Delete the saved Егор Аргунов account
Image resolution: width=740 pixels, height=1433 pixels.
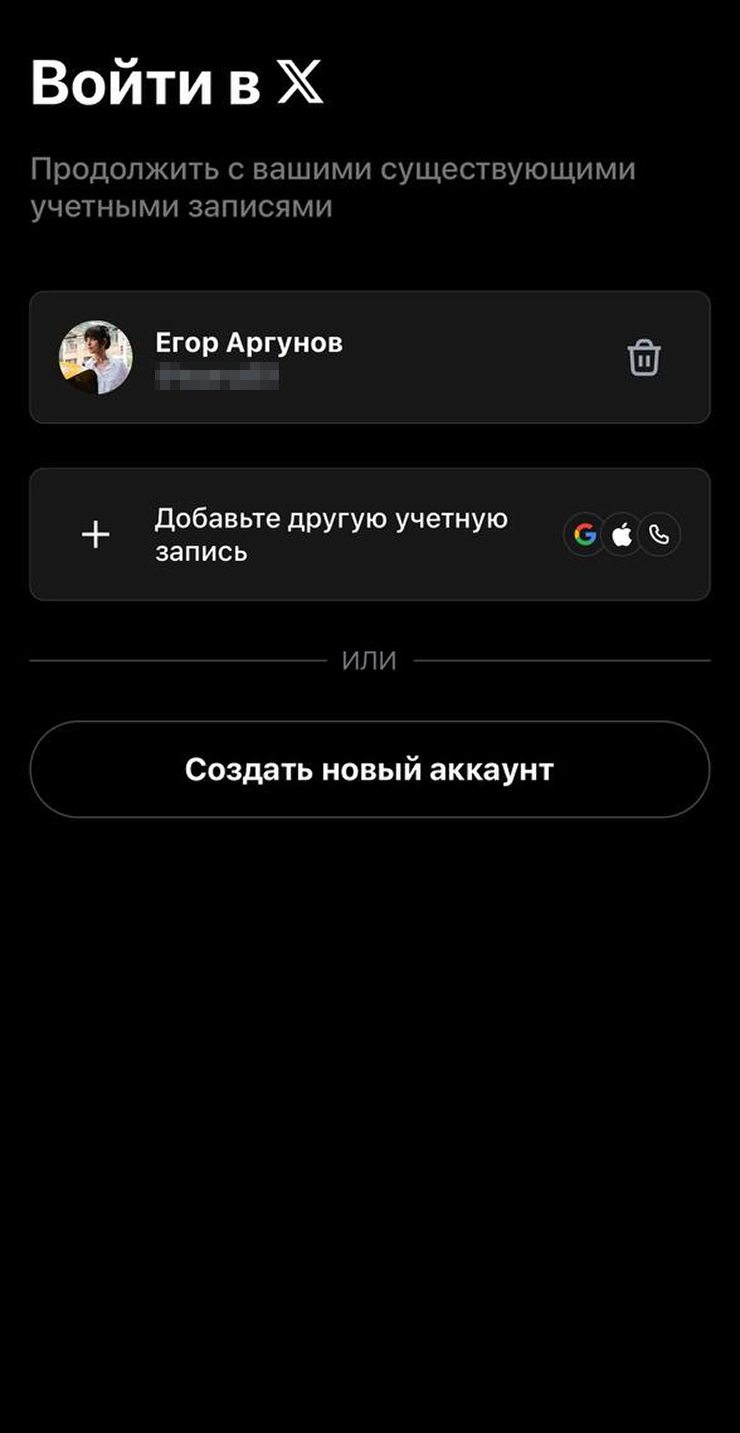(x=644, y=358)
